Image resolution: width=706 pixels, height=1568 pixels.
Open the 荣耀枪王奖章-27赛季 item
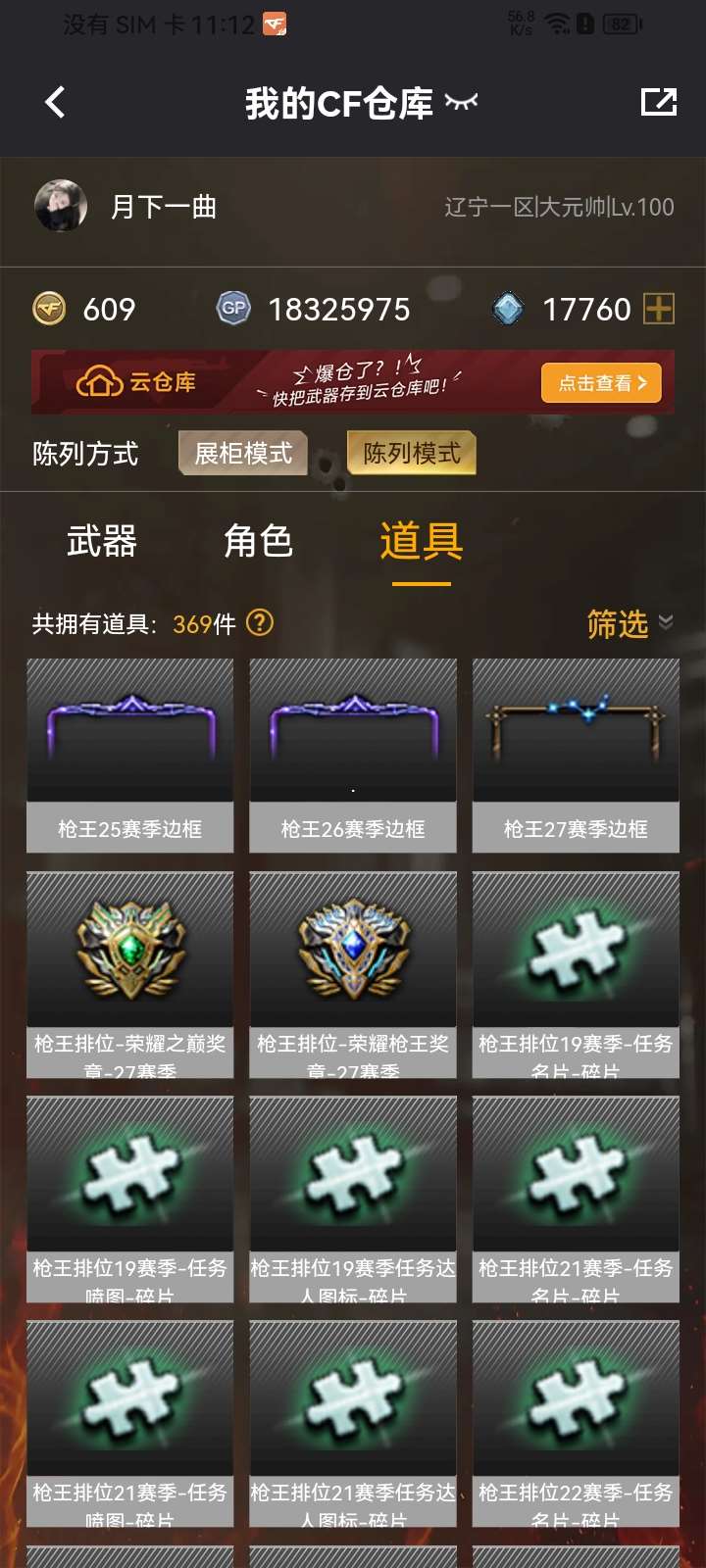(x=353, y=974)
